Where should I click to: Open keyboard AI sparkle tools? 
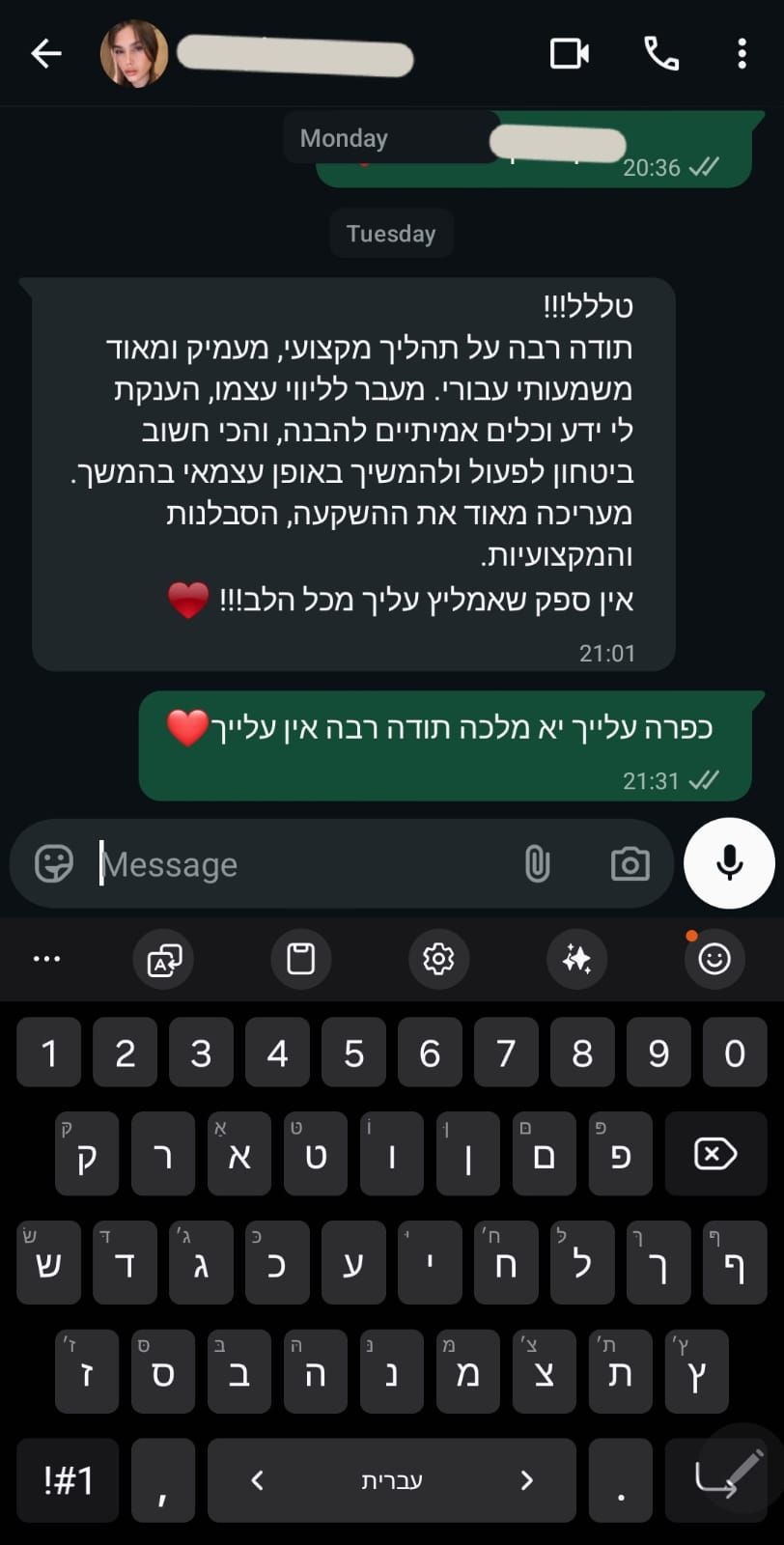coord(576,959)
